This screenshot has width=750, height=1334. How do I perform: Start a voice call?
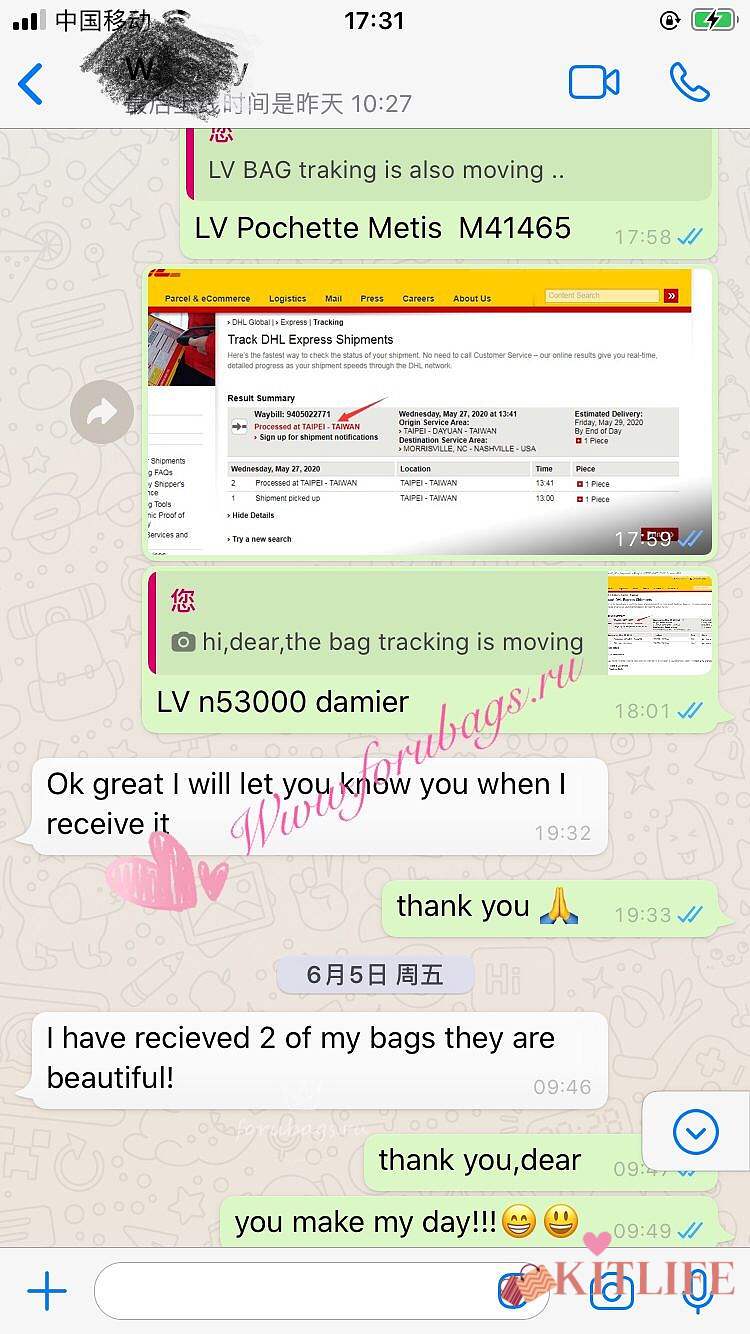coord(689,83)
